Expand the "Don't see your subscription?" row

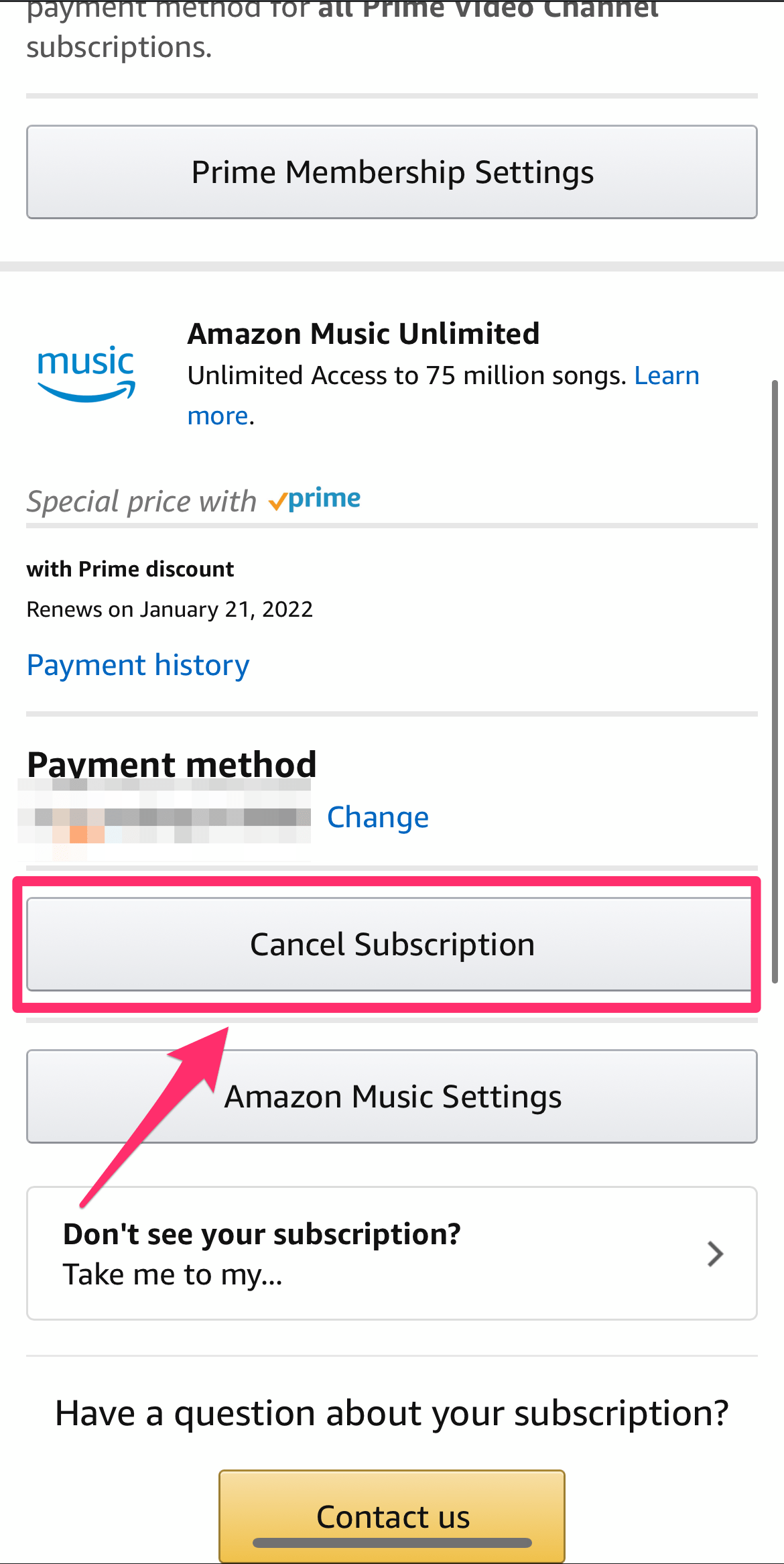pyautogui.click(x=261, y=1234)
